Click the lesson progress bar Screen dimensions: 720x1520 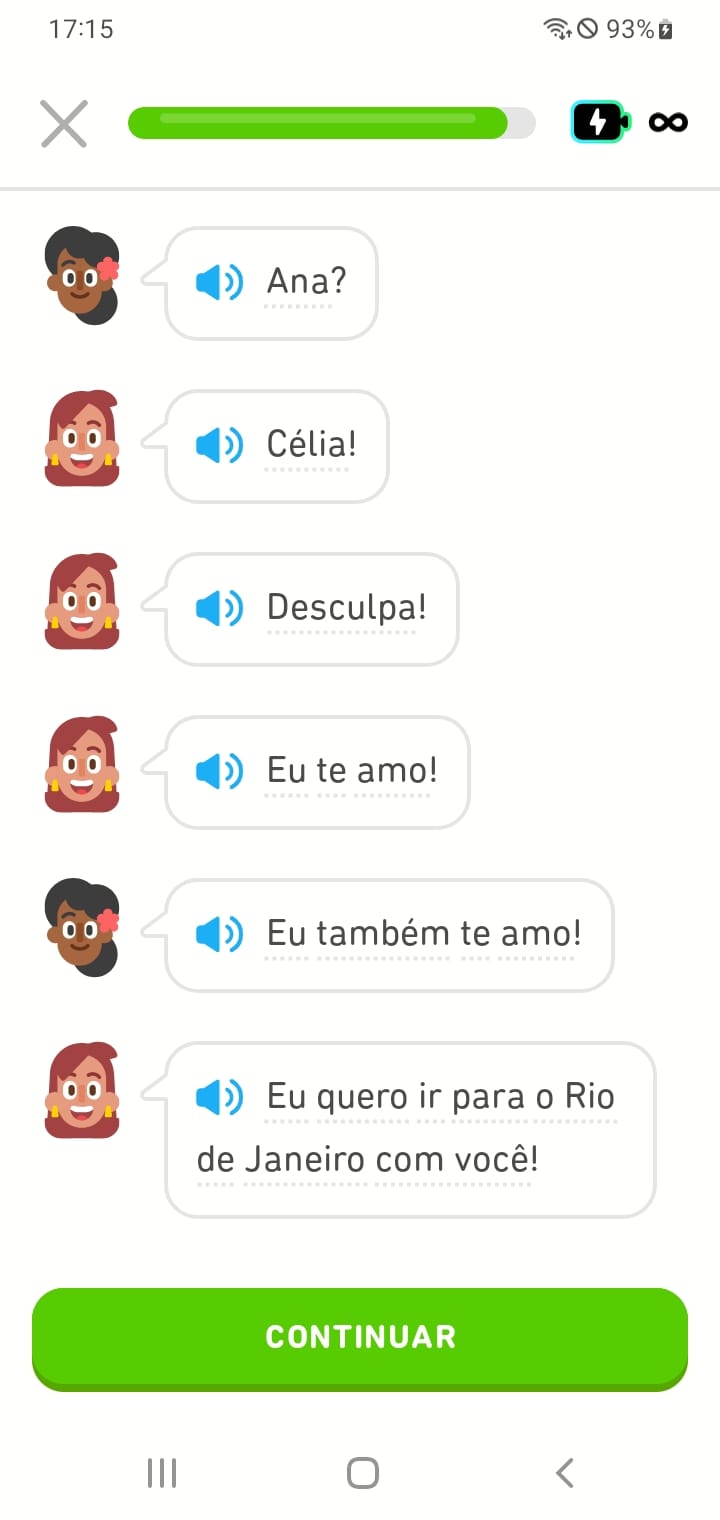tap(330, 122)
